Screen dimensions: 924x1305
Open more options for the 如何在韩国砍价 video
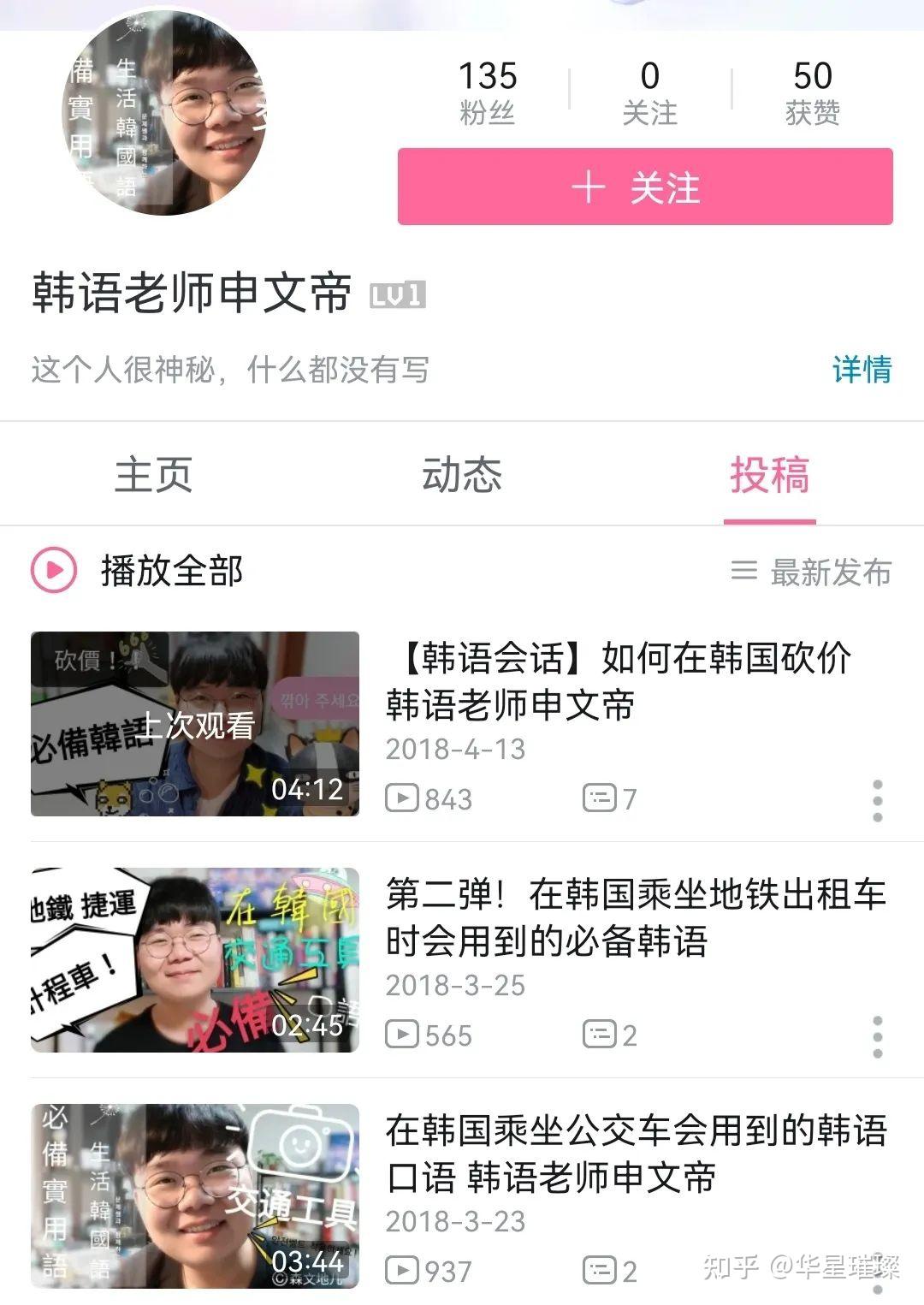(x=877, y=801)
